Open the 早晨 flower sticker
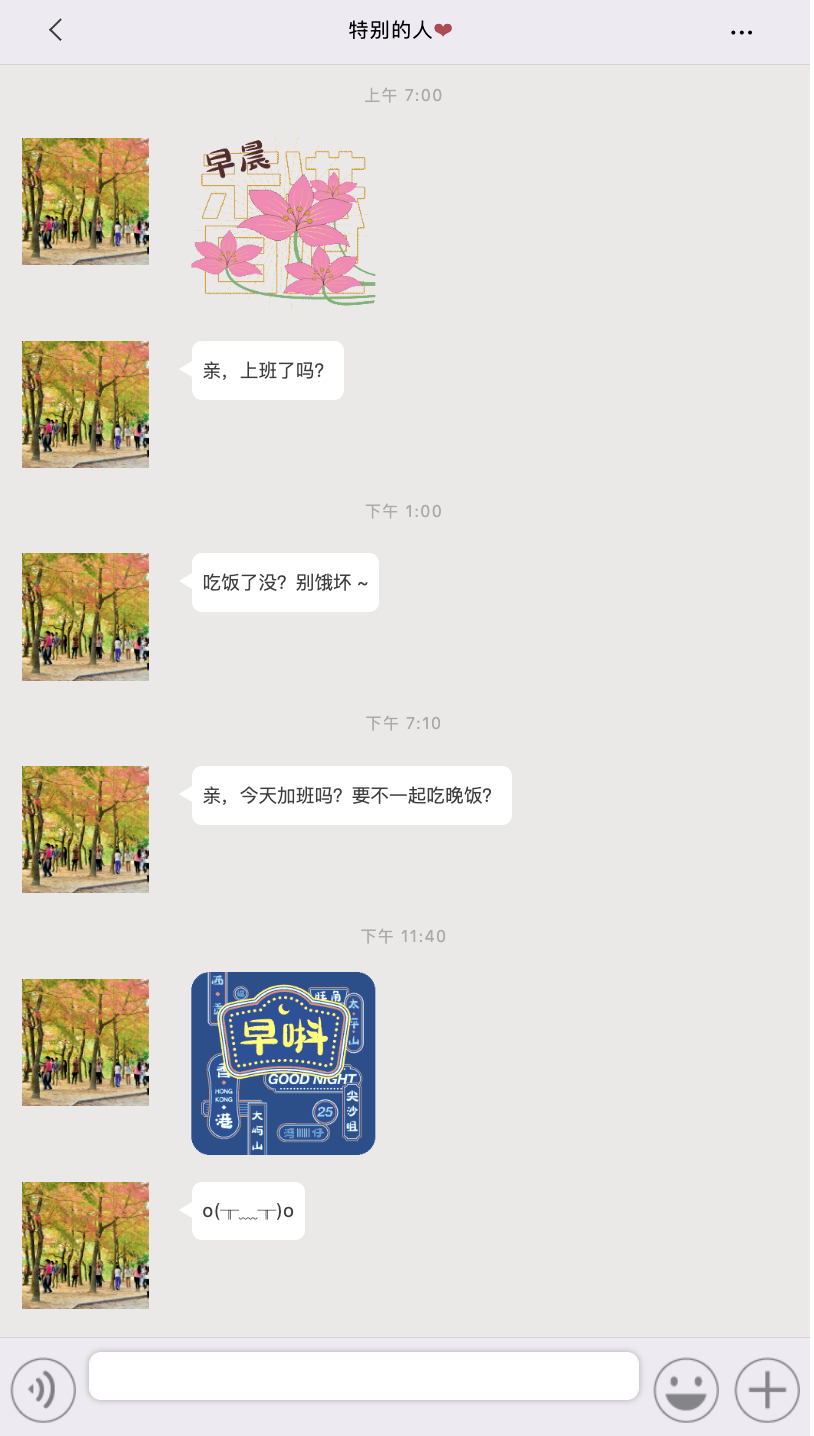The image size is (814, 1436). pyautogui.click(x=283, y=222)
